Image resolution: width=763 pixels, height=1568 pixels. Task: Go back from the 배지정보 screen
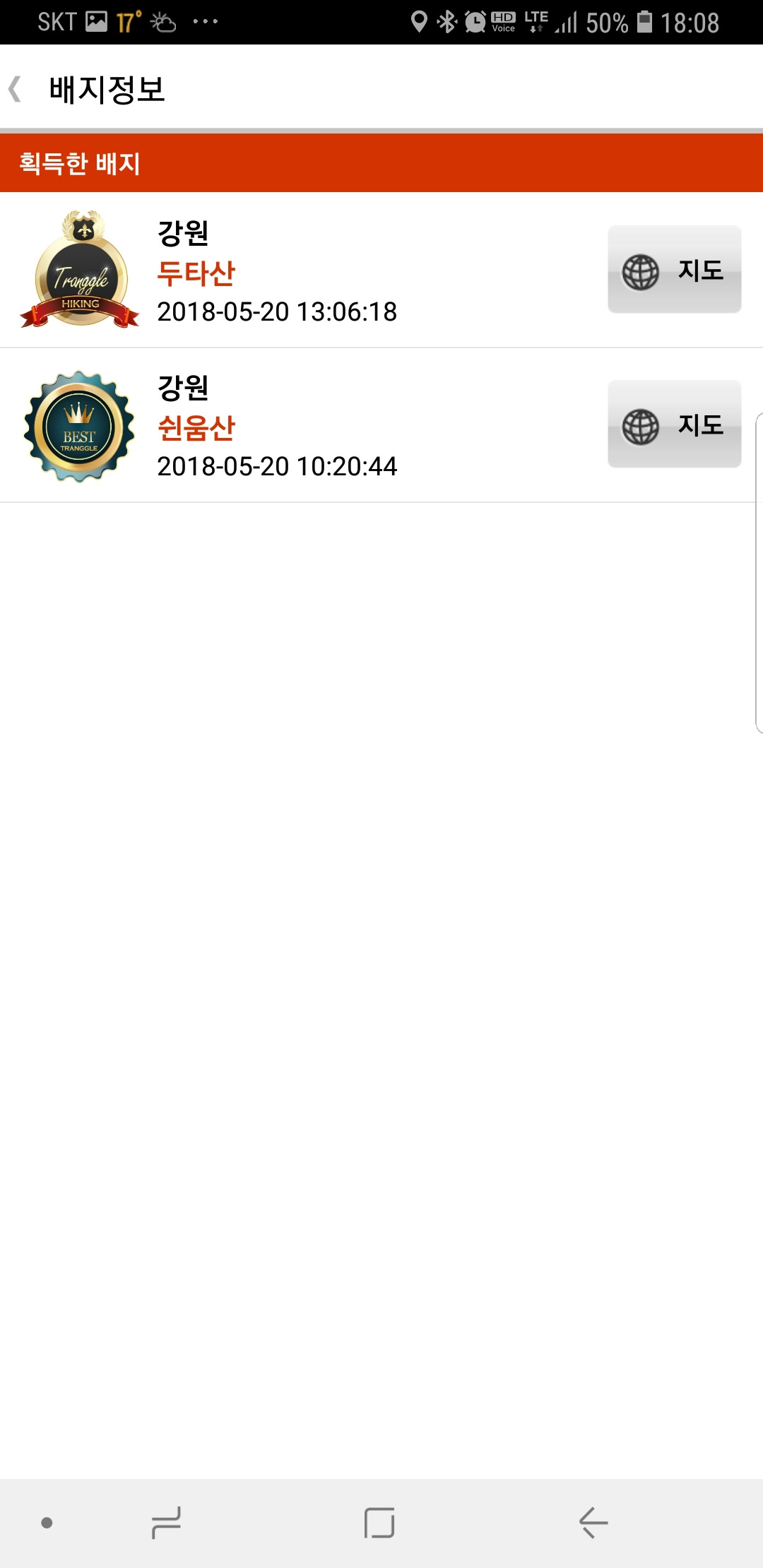click(x=16, y=90)
